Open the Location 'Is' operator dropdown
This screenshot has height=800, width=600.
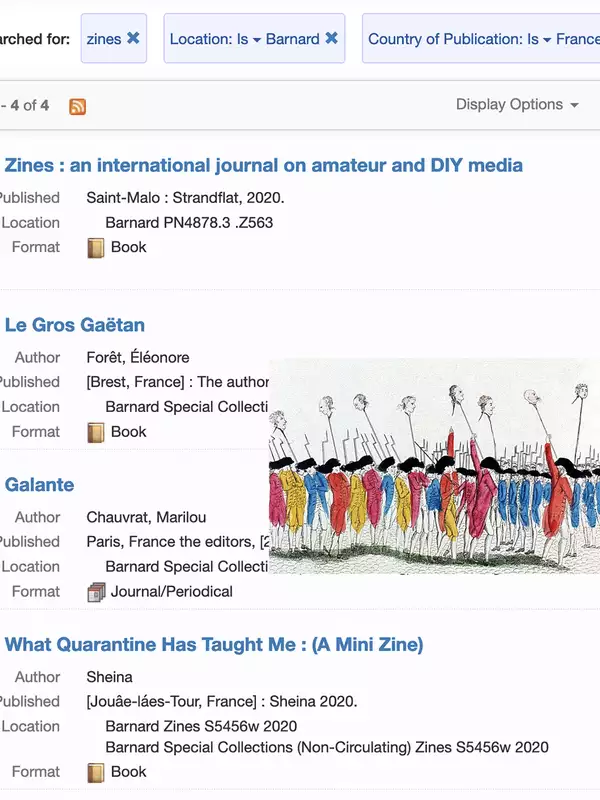250,39
